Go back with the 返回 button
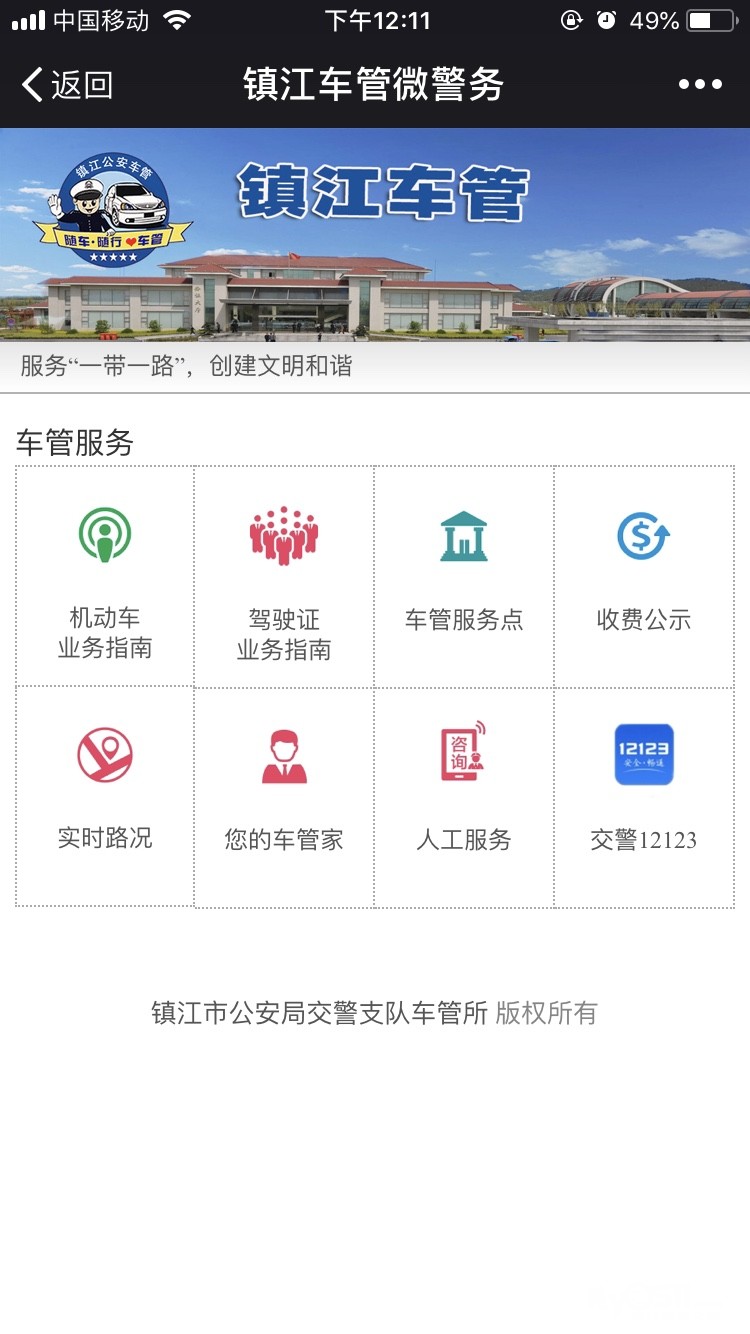750x1334 pixels. (x=68, y=85)
